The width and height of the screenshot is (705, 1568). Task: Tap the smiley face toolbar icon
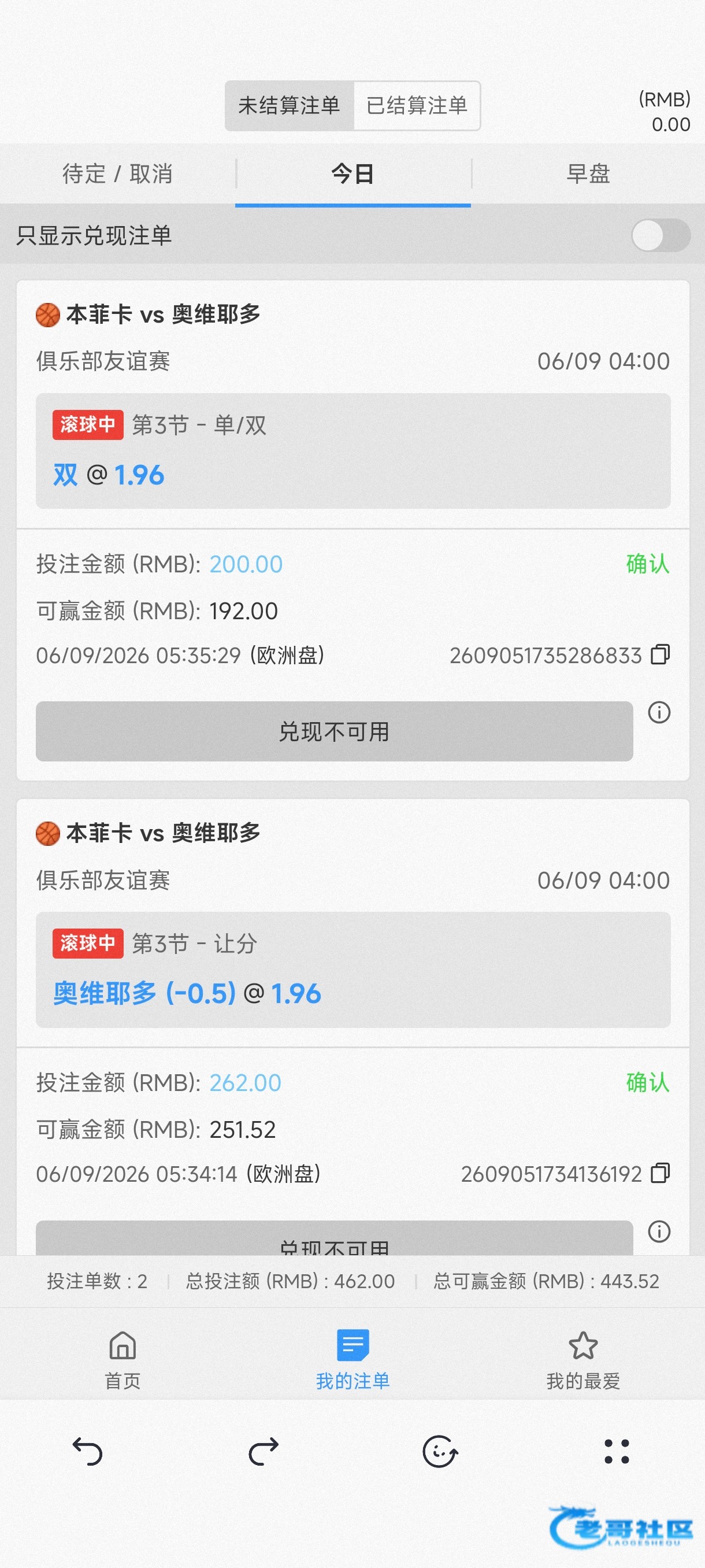pyautogui.click(x=440, y=1452)
